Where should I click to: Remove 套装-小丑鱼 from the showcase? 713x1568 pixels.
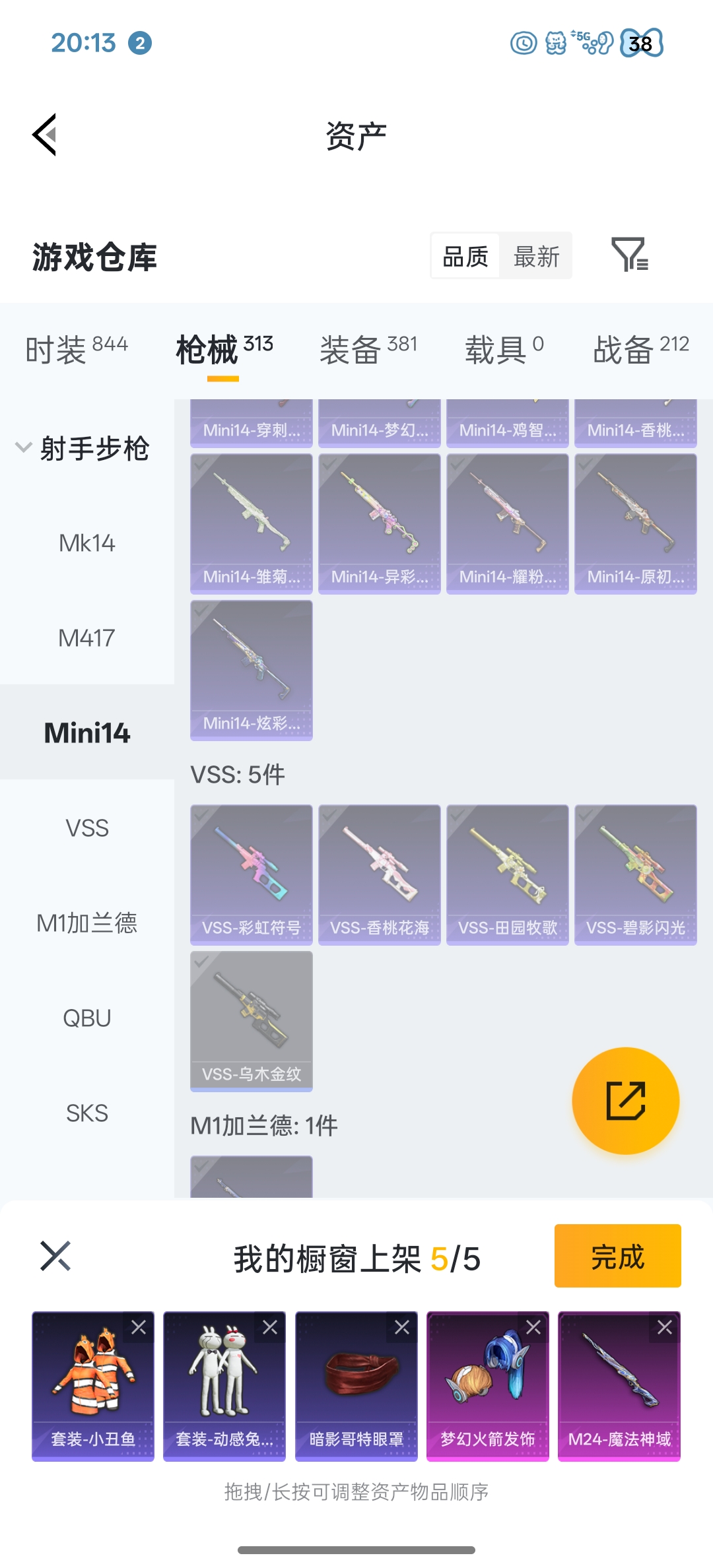click(x=139, y=1327)
